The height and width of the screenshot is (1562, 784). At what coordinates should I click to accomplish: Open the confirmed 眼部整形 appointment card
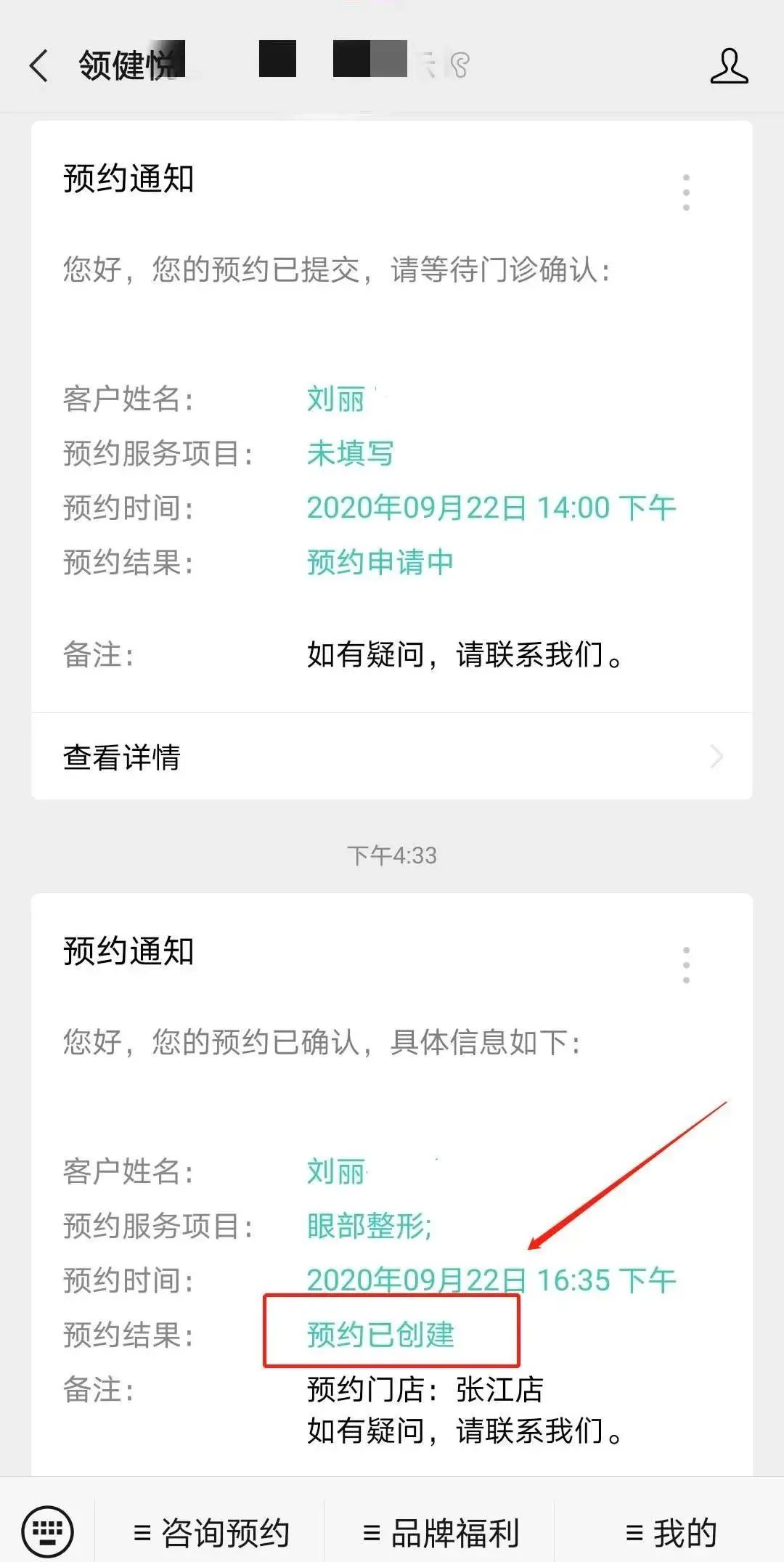click(392, 1185)
